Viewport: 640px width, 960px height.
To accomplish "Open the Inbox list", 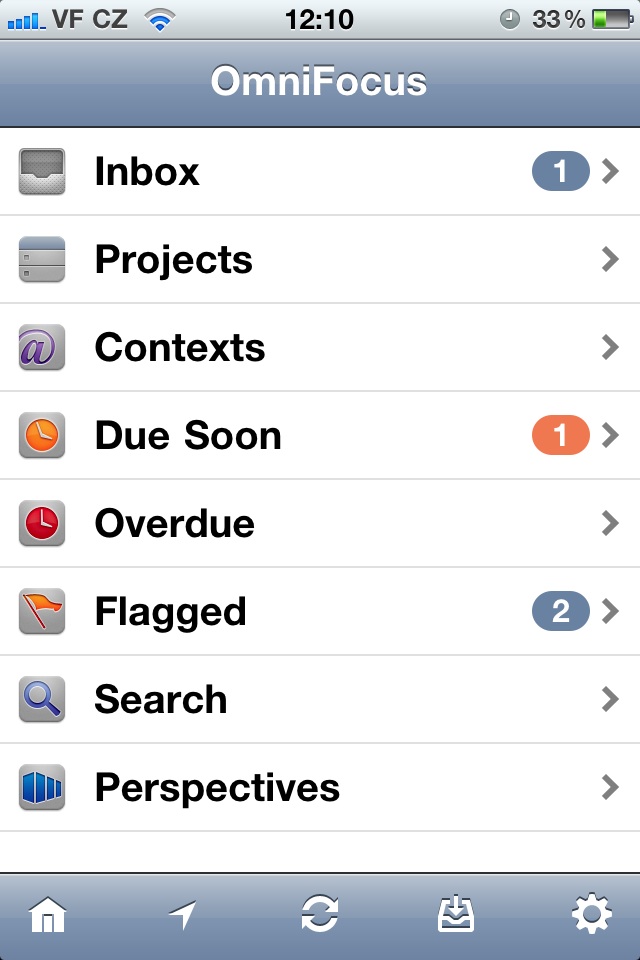I will pyautogui.click(x=320, y=172).
